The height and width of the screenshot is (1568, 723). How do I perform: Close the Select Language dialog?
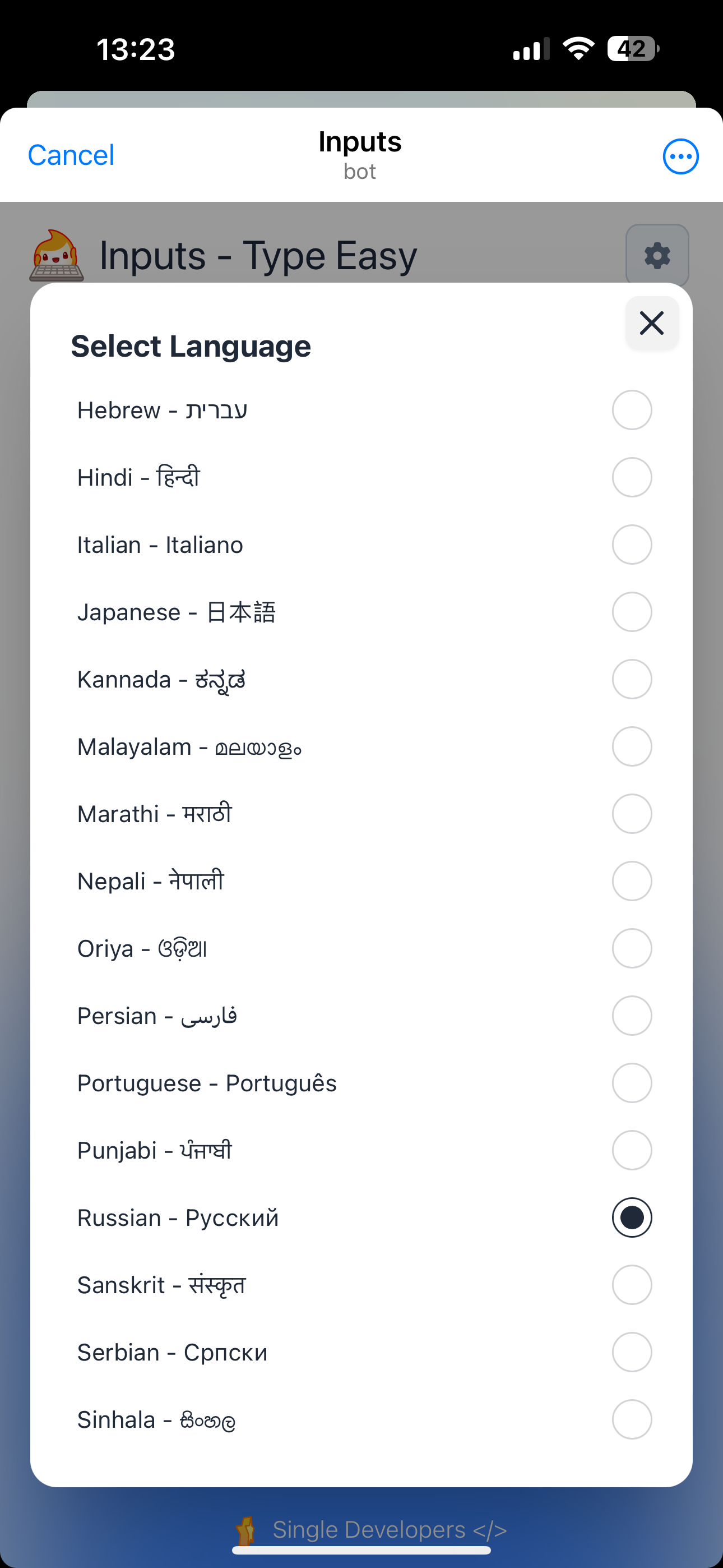(x=651, y=323)
